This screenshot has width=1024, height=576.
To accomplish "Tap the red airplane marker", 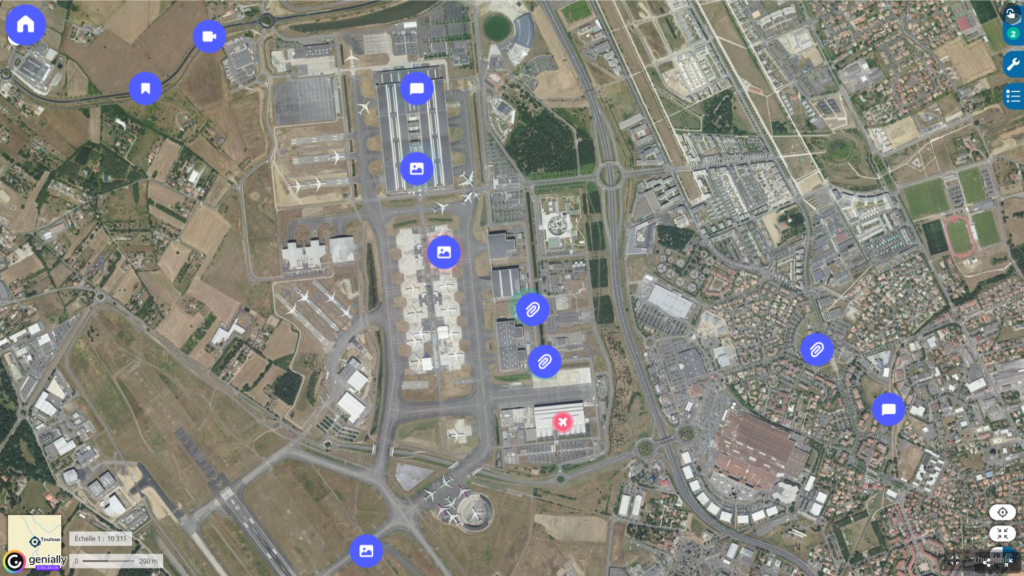I will 563,423.
